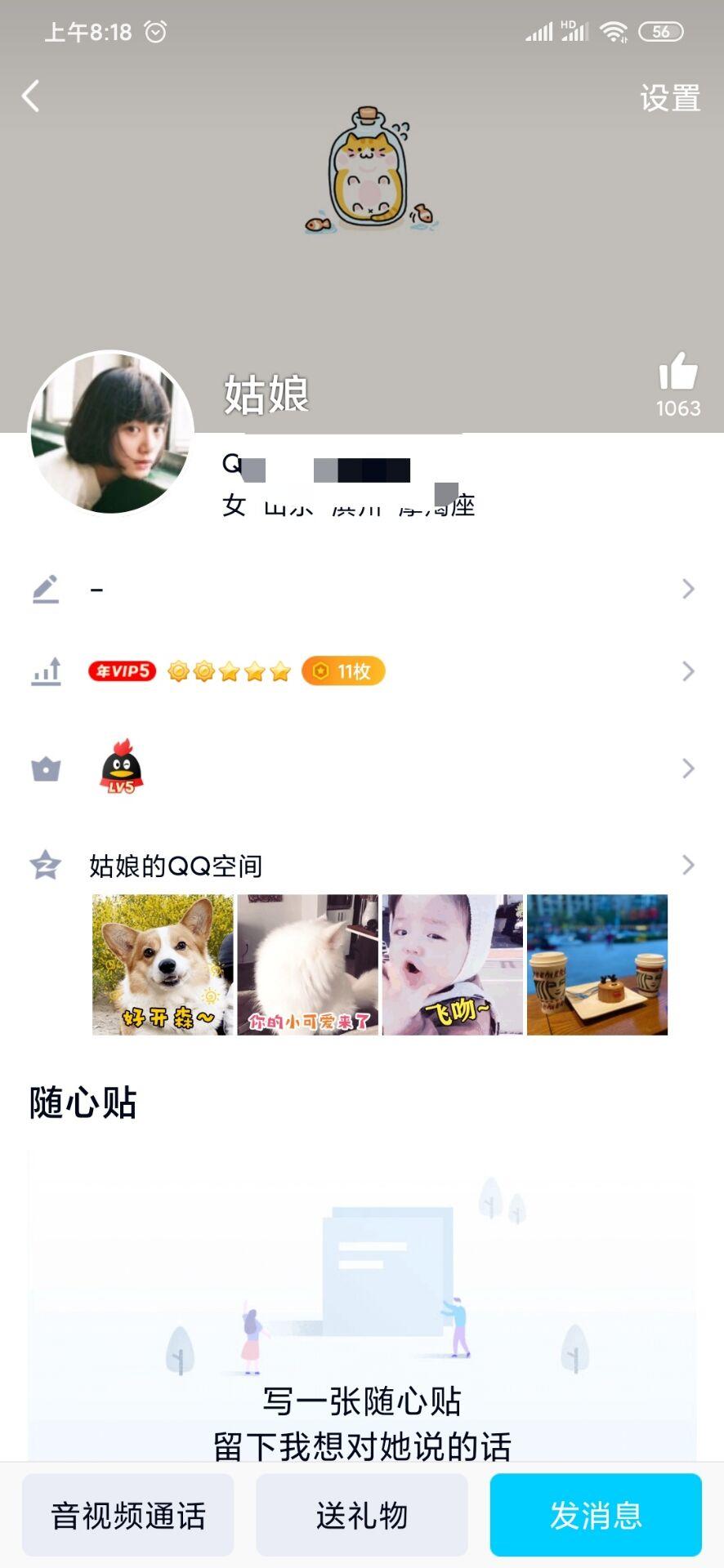Open 设置 settings
The height and width of the screenshot is (1568, 724).
click(x=669, y=98)
